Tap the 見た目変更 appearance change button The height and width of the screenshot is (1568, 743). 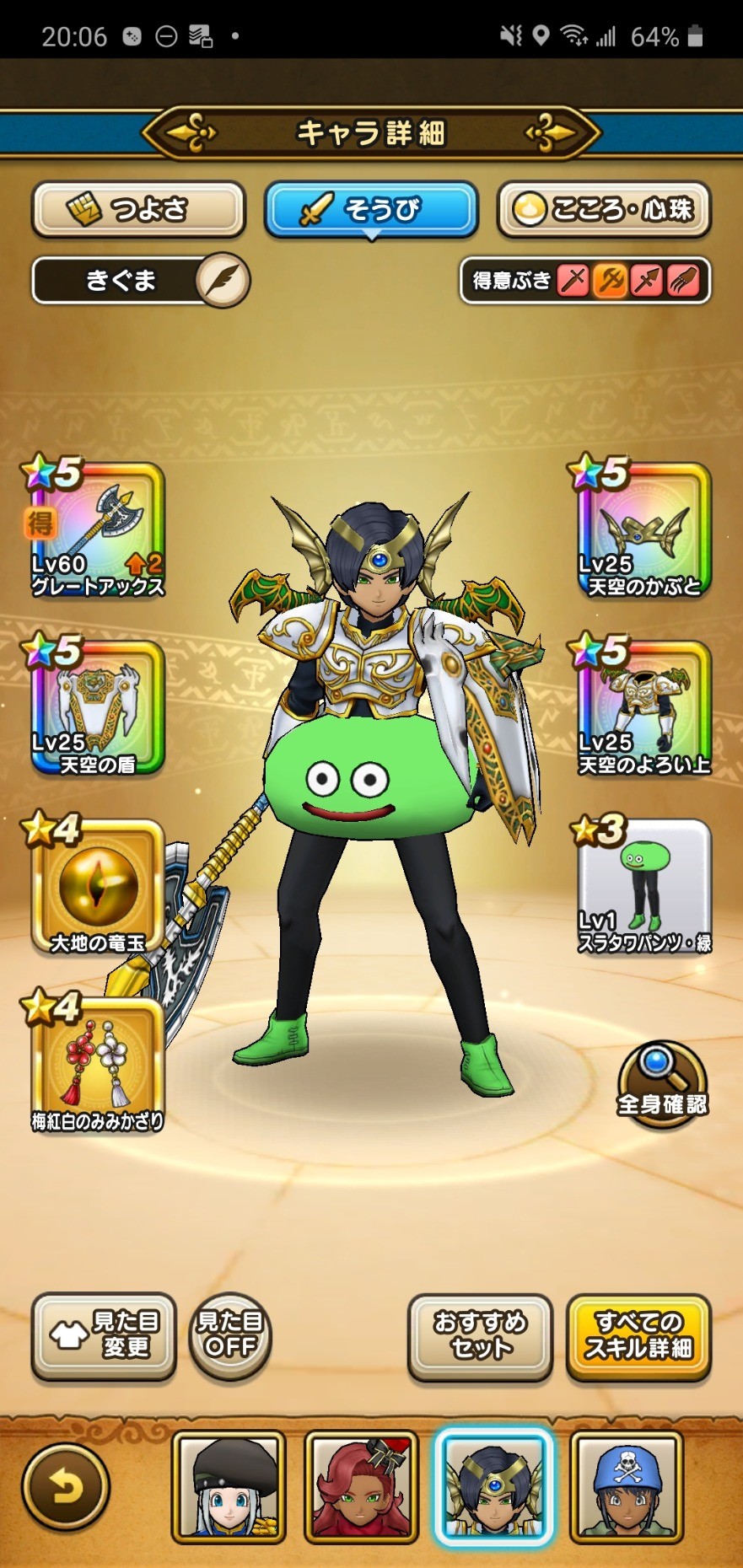[104, 1336]
